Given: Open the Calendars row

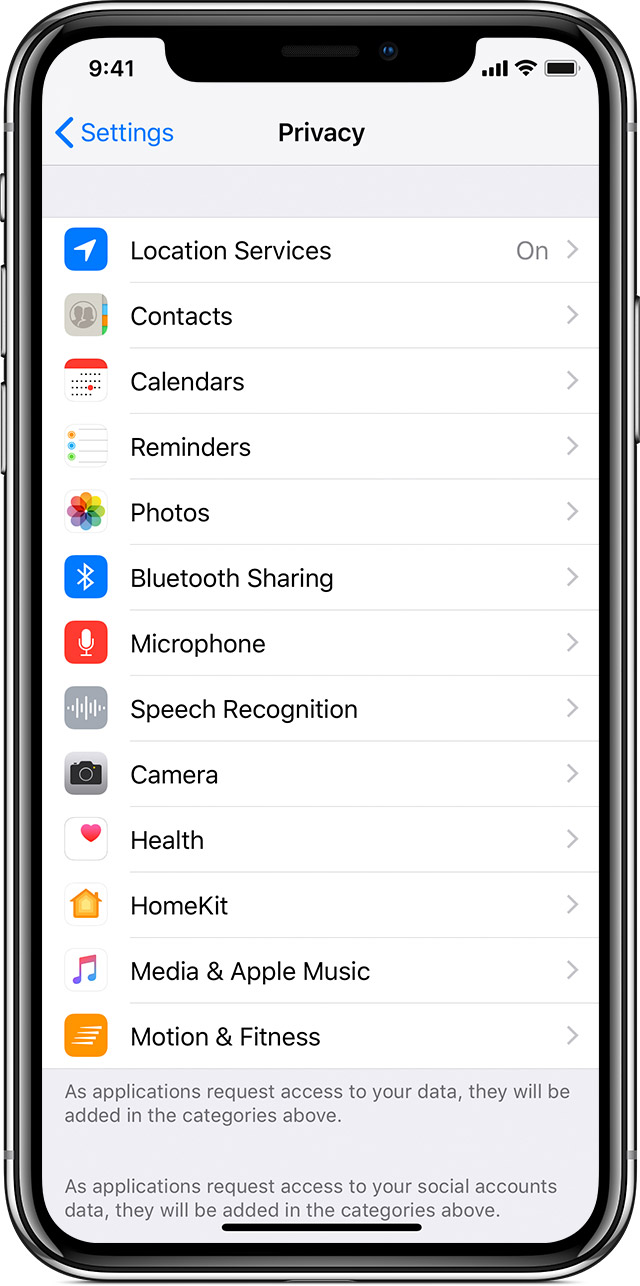Looking at the screenshot, I should click(320, 382).
